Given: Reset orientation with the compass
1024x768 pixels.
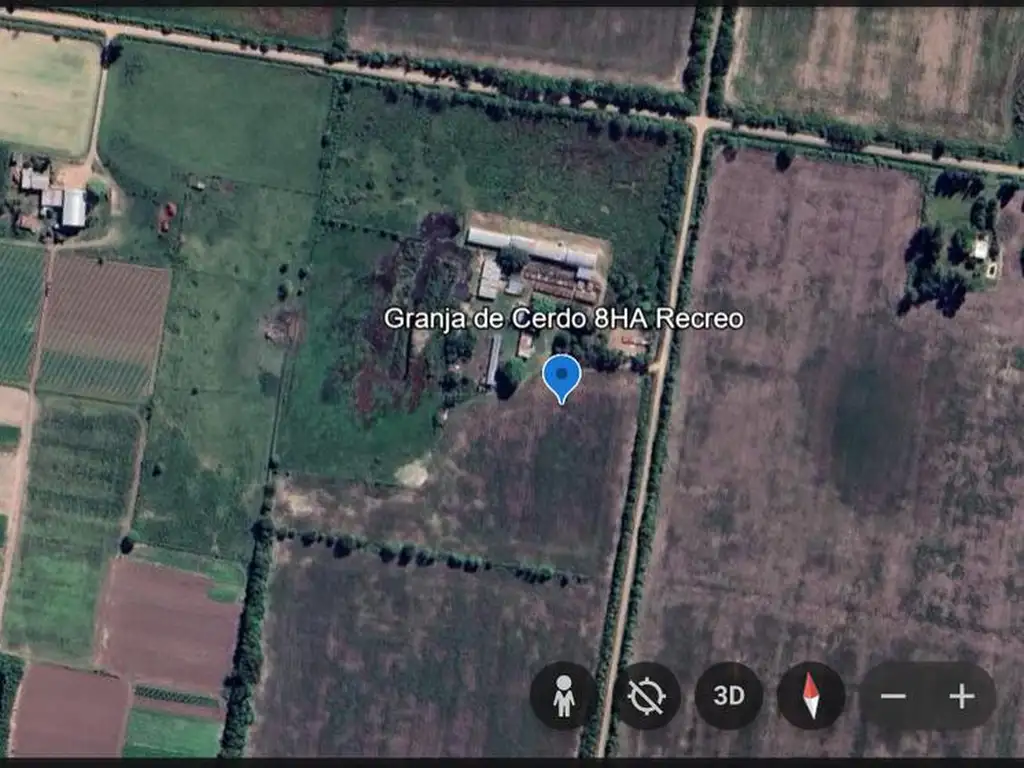Looking at the screenshot, I should (x=811, y=695).
